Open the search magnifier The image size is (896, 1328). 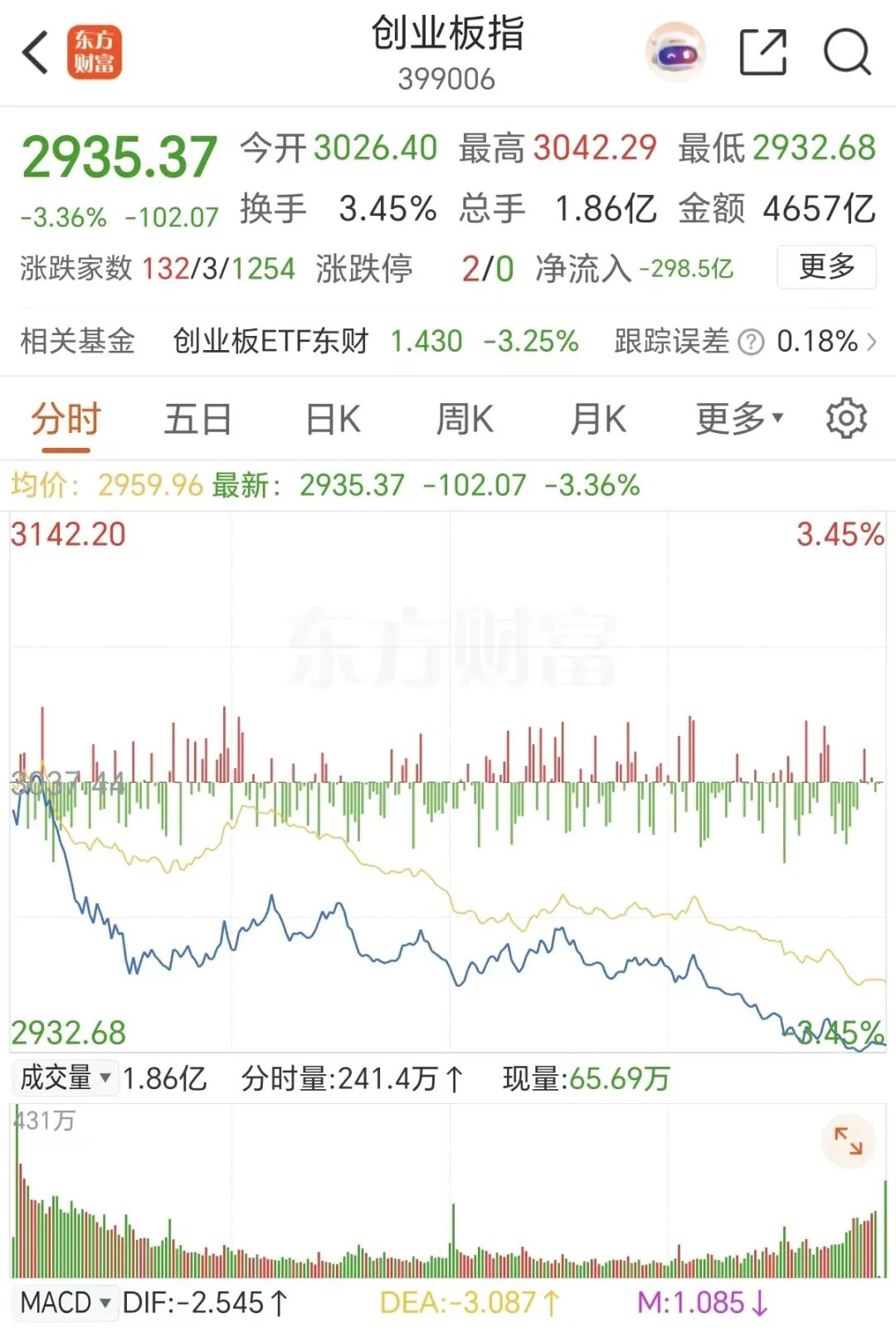(846, 53)
